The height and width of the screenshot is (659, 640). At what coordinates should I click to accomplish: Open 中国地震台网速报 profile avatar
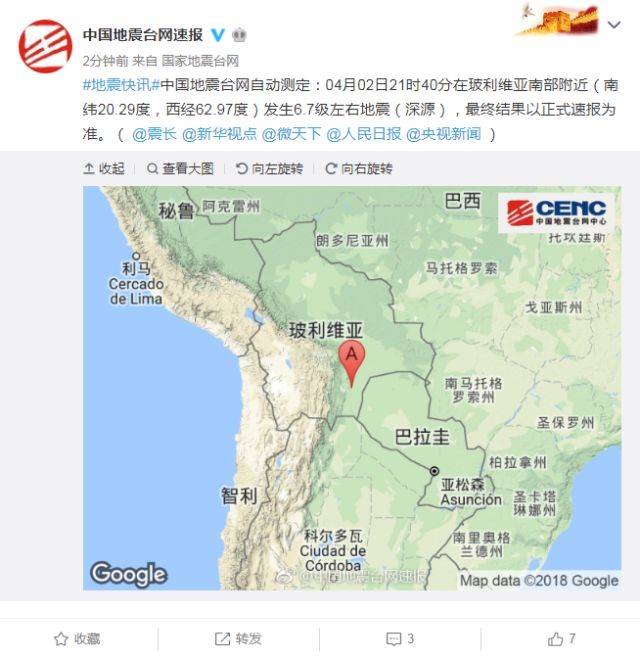[45, 45]
